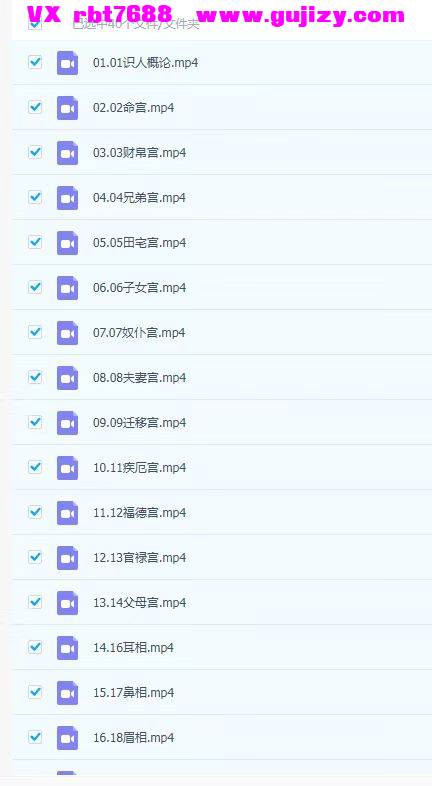The width and height of the screenshot is (432, 786).
Task: Open the file 16.18眉相.mp4
Action: (133, 737)
